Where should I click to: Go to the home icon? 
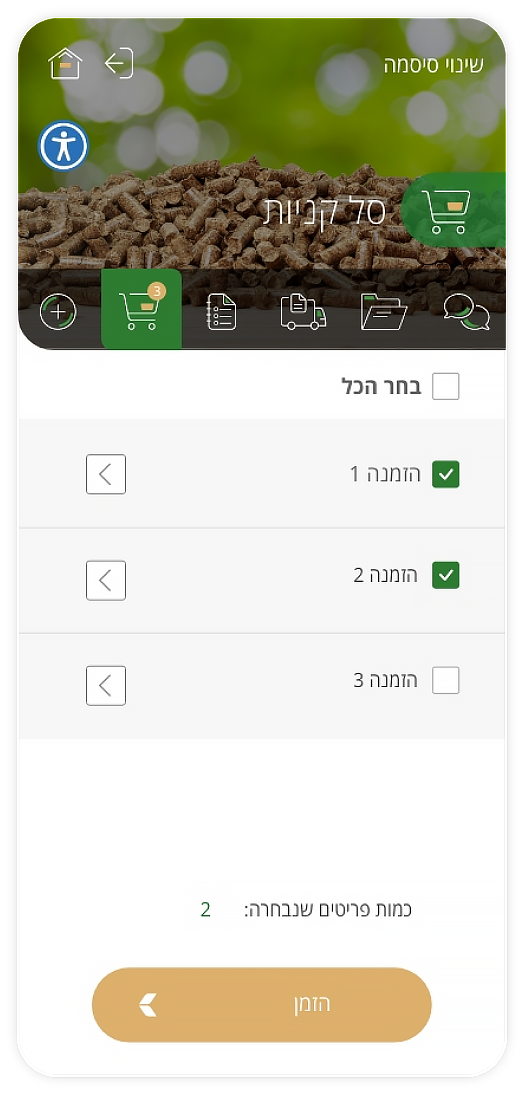point(65,63)
